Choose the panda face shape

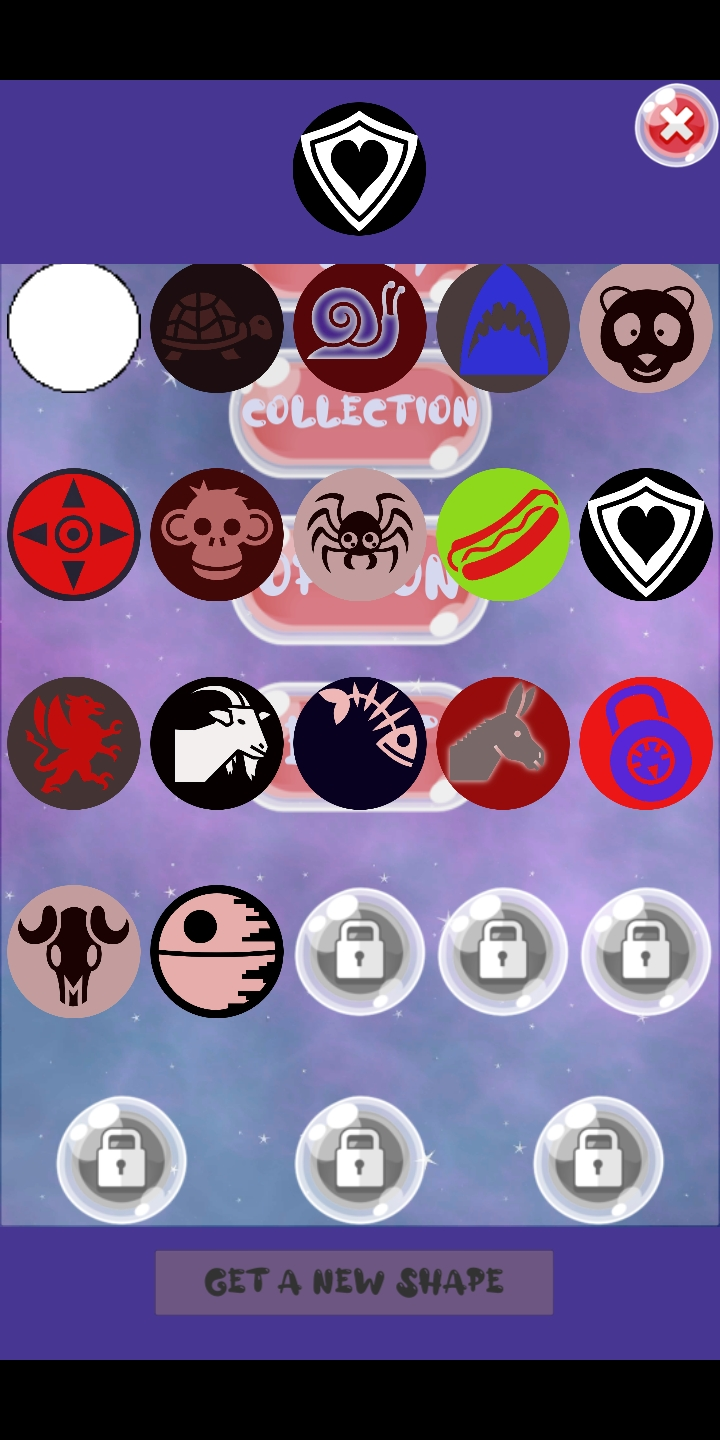[x=645, y=327]
